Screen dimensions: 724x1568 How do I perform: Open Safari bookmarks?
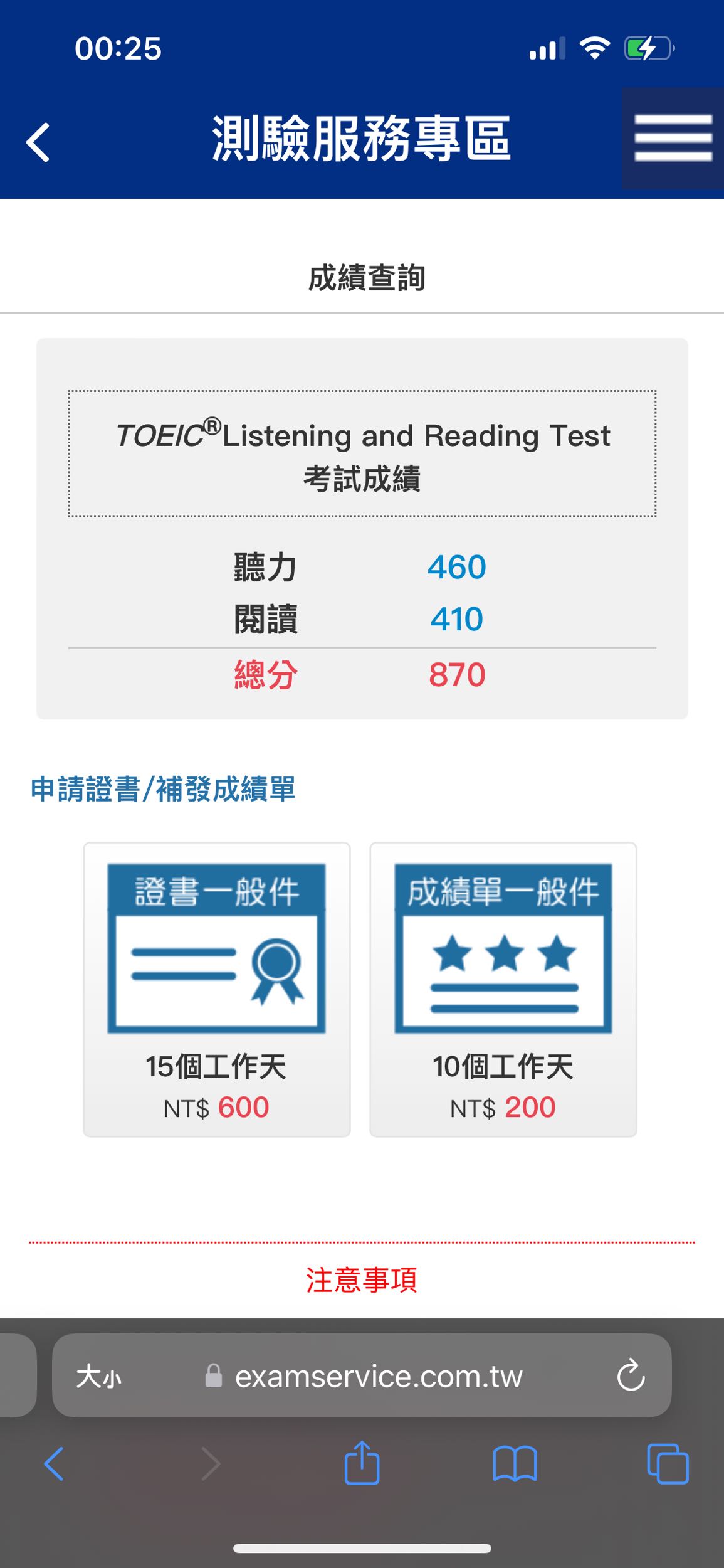coord(515,1464)
